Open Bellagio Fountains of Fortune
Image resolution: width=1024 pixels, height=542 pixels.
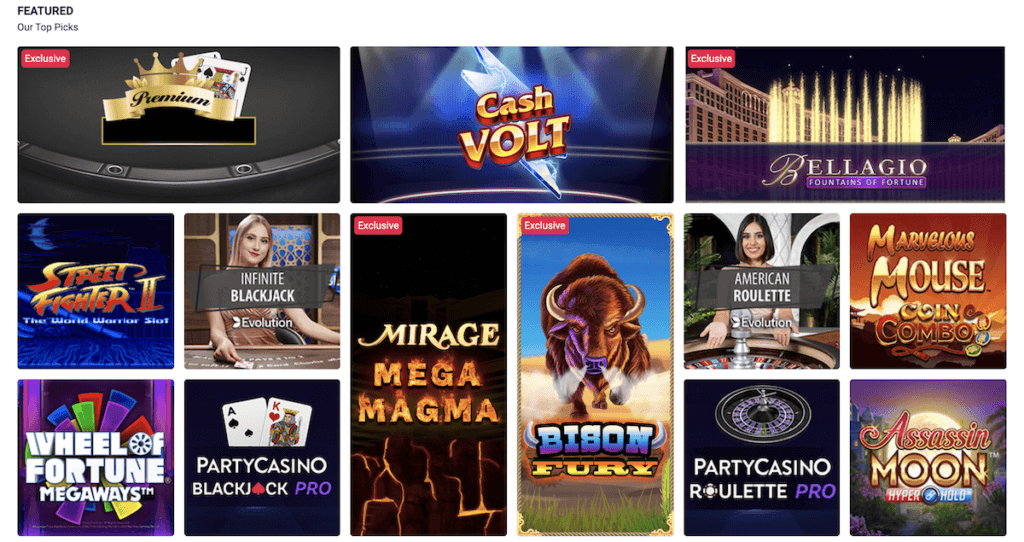(x=845, y=125)
